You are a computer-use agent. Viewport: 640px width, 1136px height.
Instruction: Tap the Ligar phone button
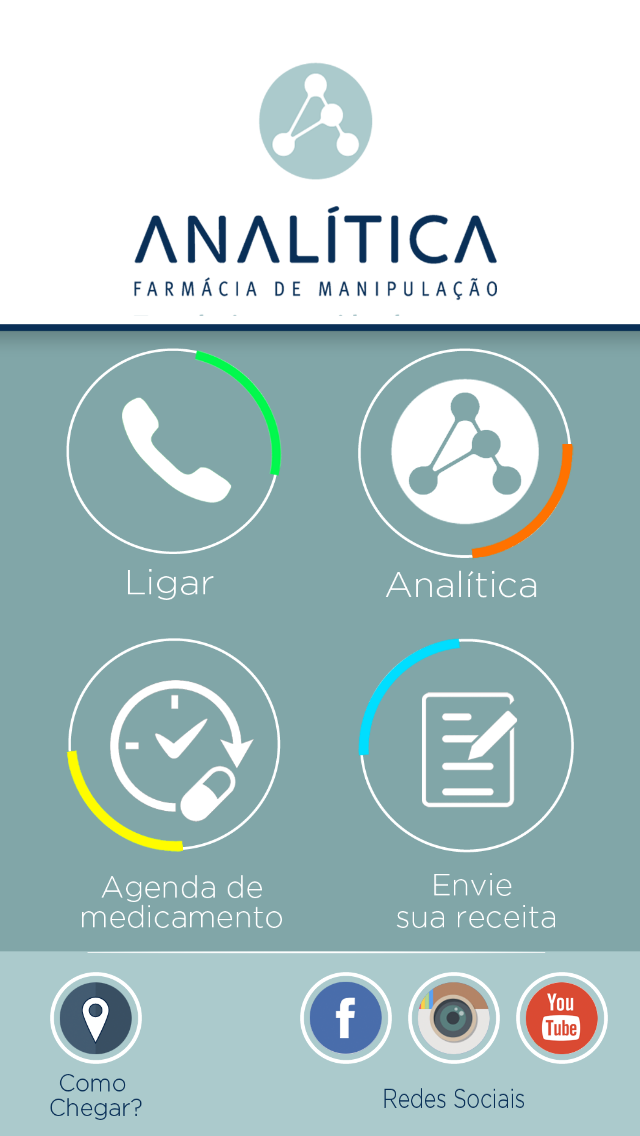(x=173, y=453)
